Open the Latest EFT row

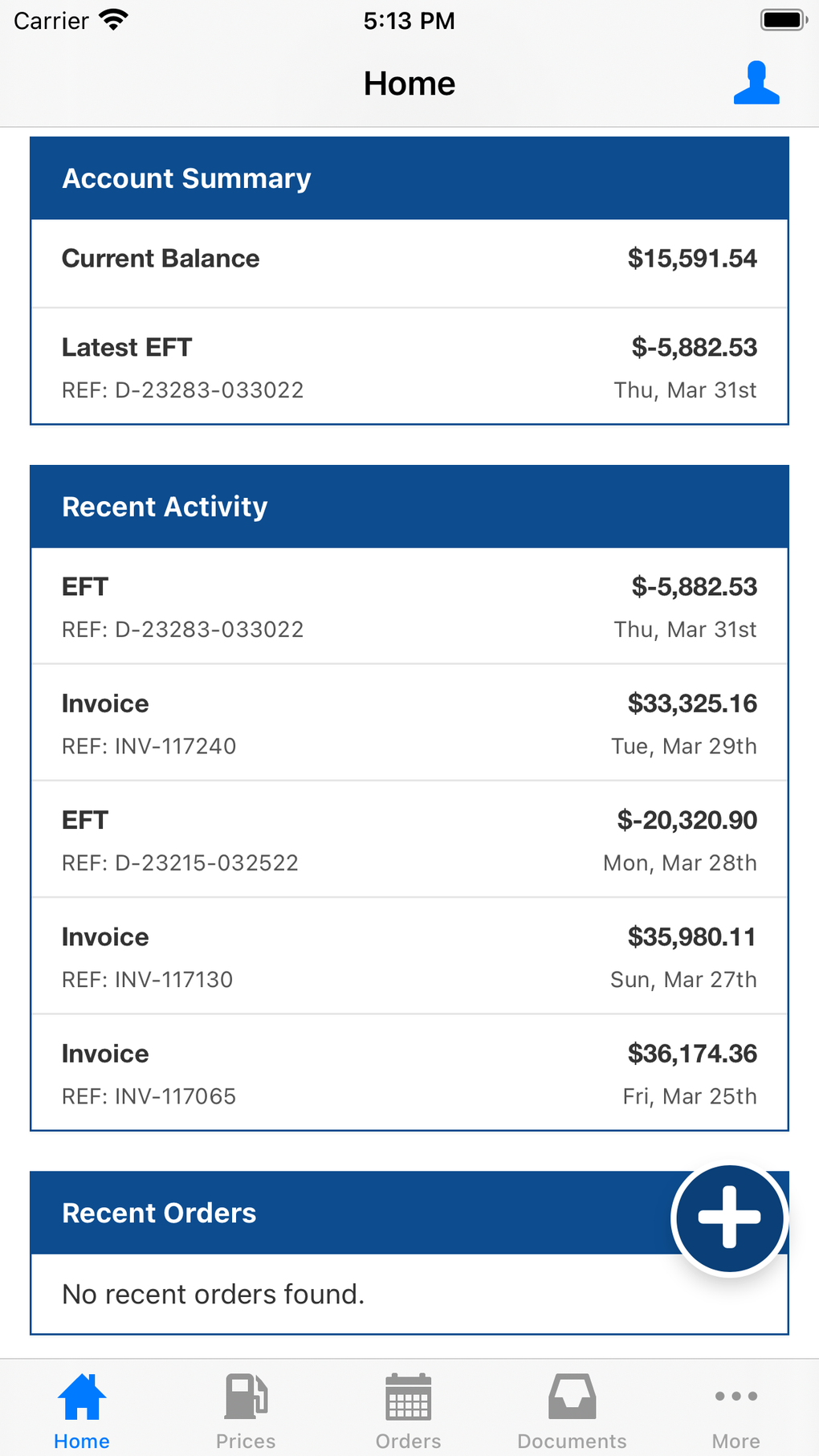point(409,367)
